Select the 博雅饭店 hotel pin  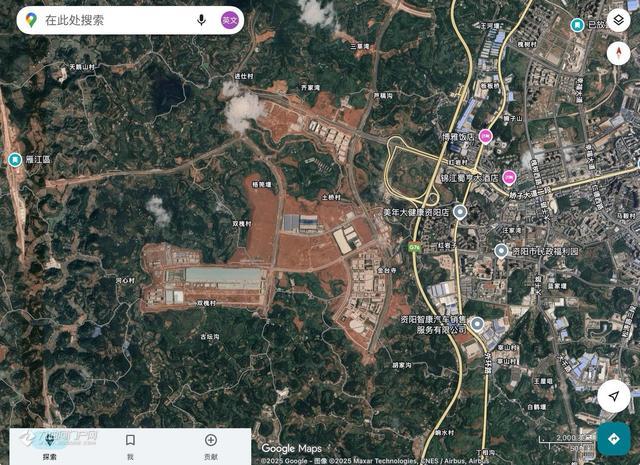(486, 135)
